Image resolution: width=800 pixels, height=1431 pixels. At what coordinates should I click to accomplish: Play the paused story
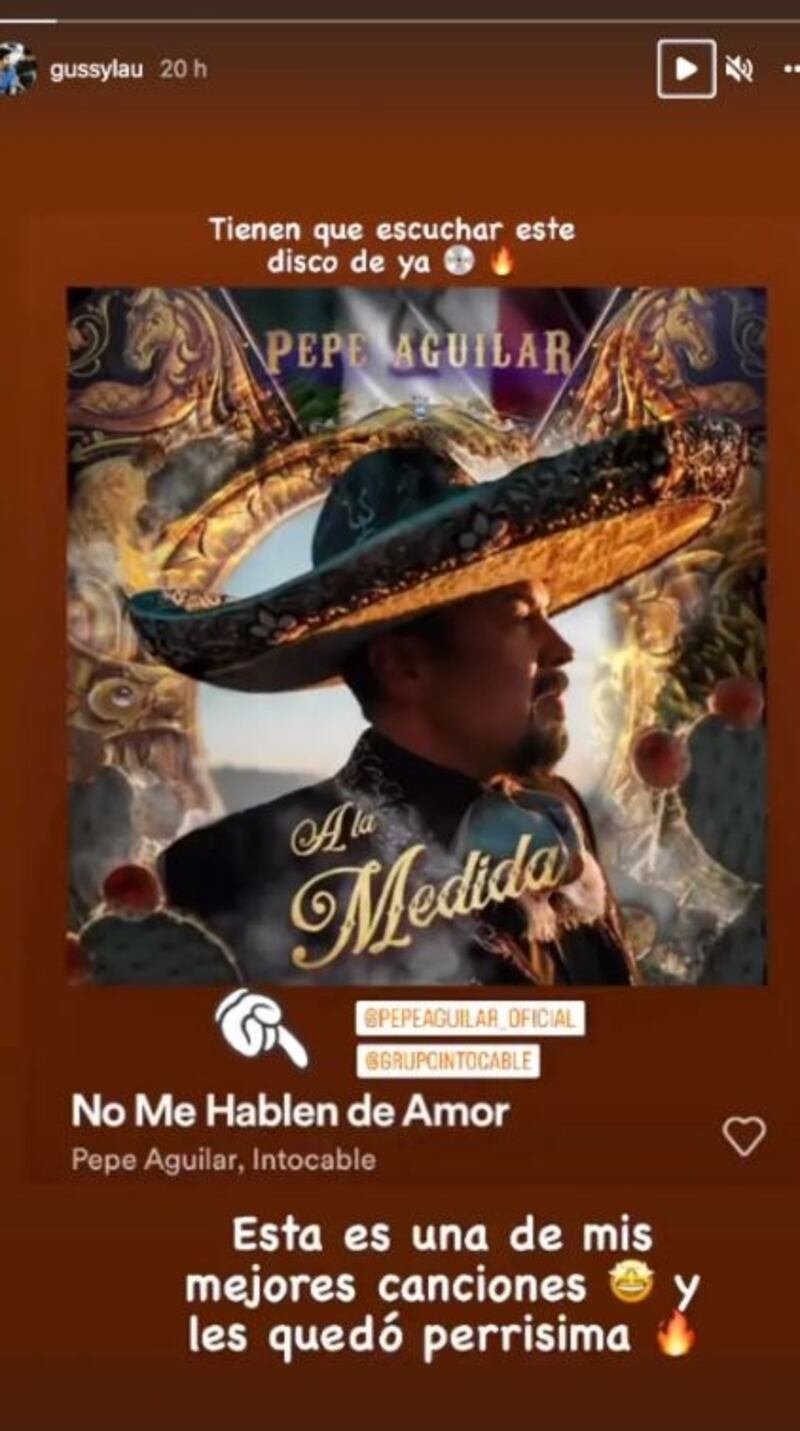pyautogui.click(x=686, y=68)
